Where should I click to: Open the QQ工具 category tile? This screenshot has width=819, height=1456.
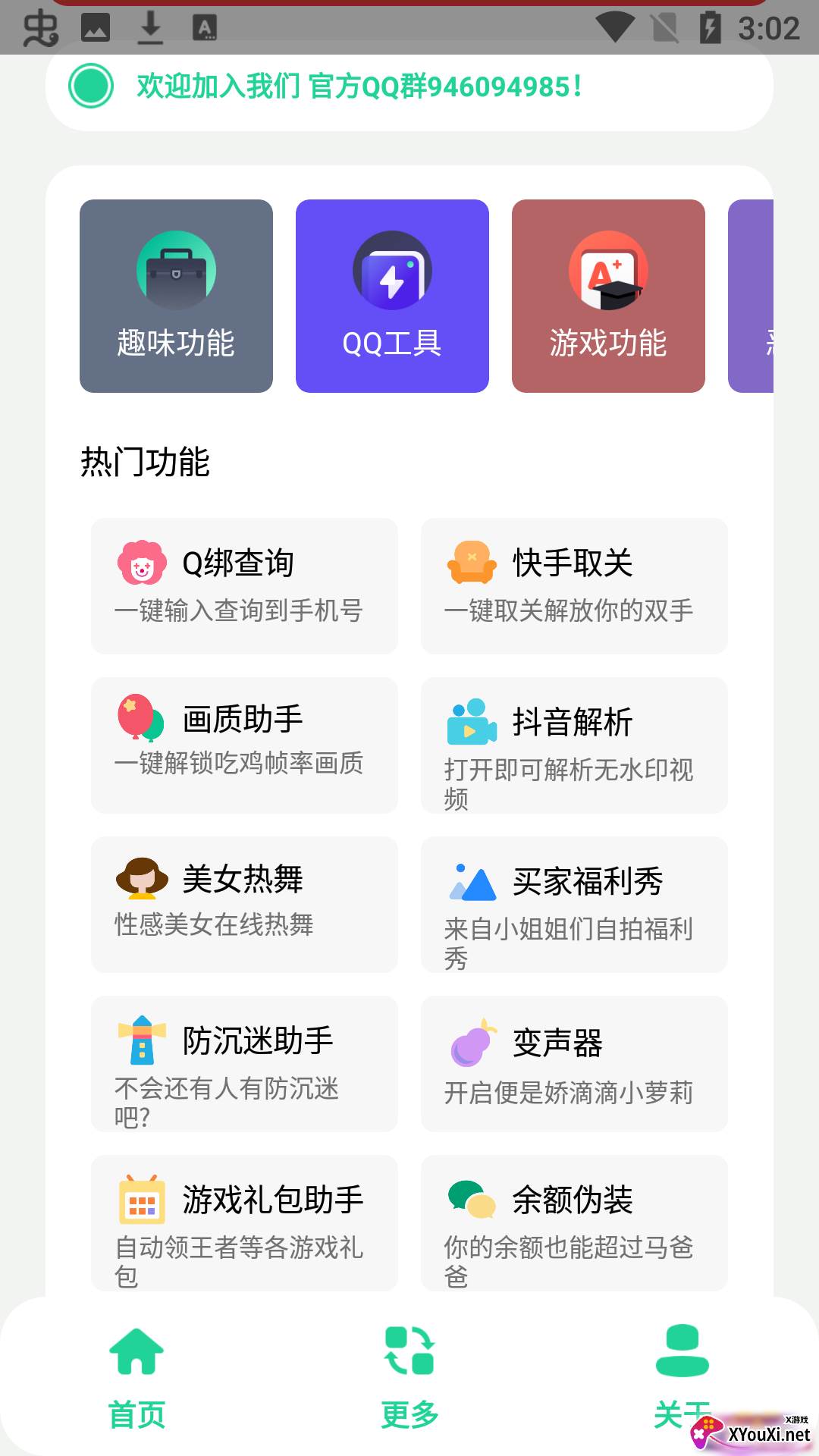coord(392,296)
